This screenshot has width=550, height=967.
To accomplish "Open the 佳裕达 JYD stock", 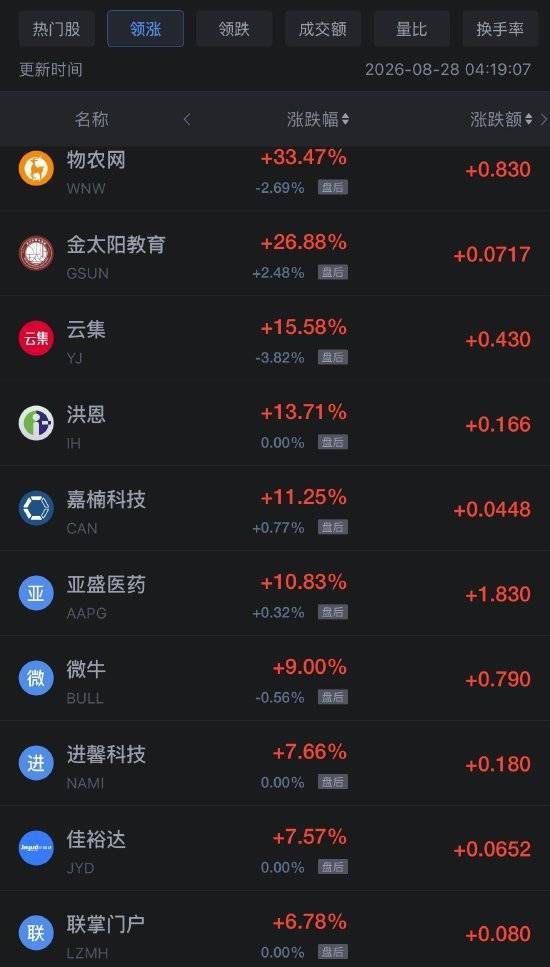I will click(x=275, y=849).
